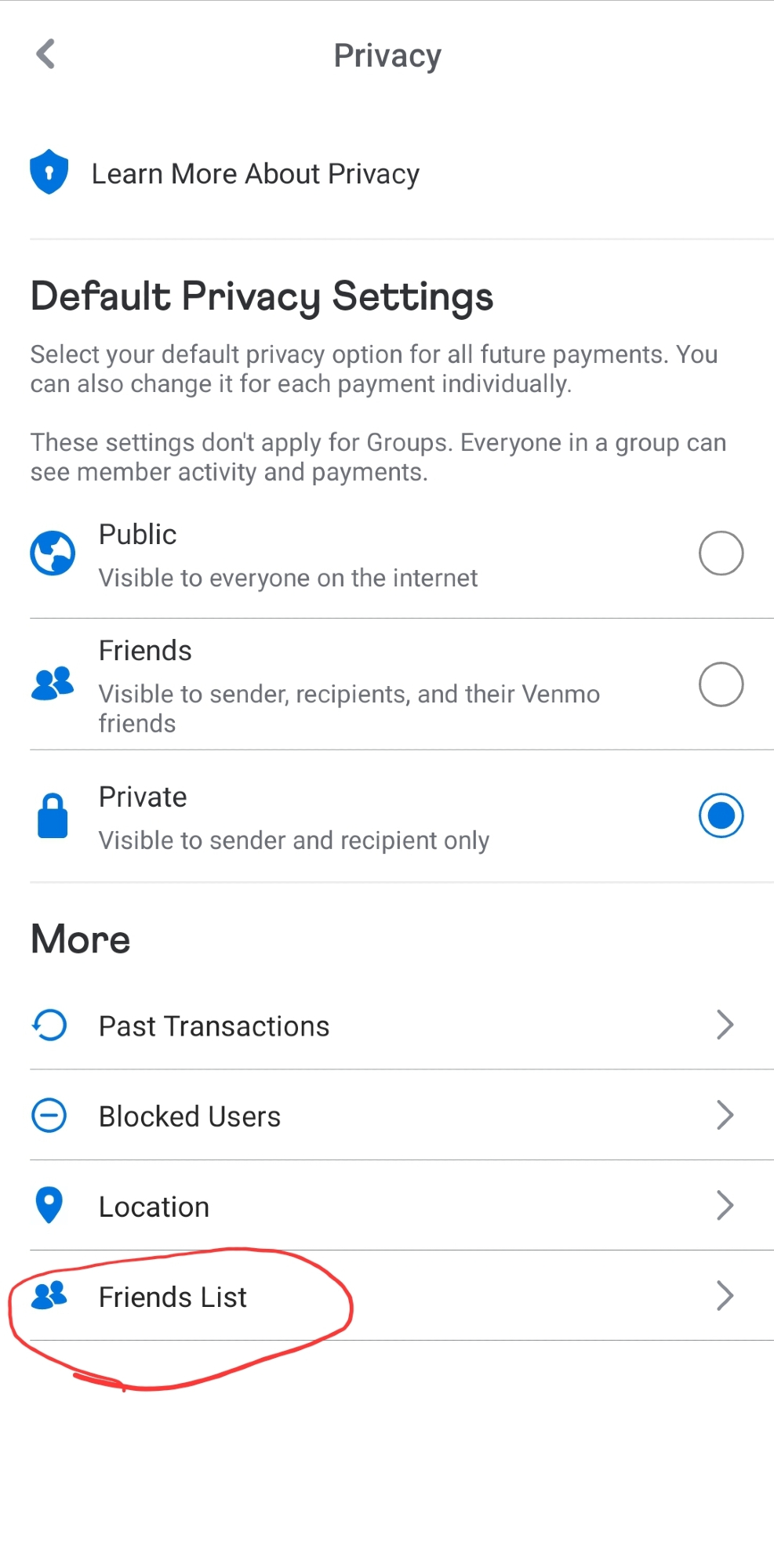Choose Friends as default privacy

[720, 684]
